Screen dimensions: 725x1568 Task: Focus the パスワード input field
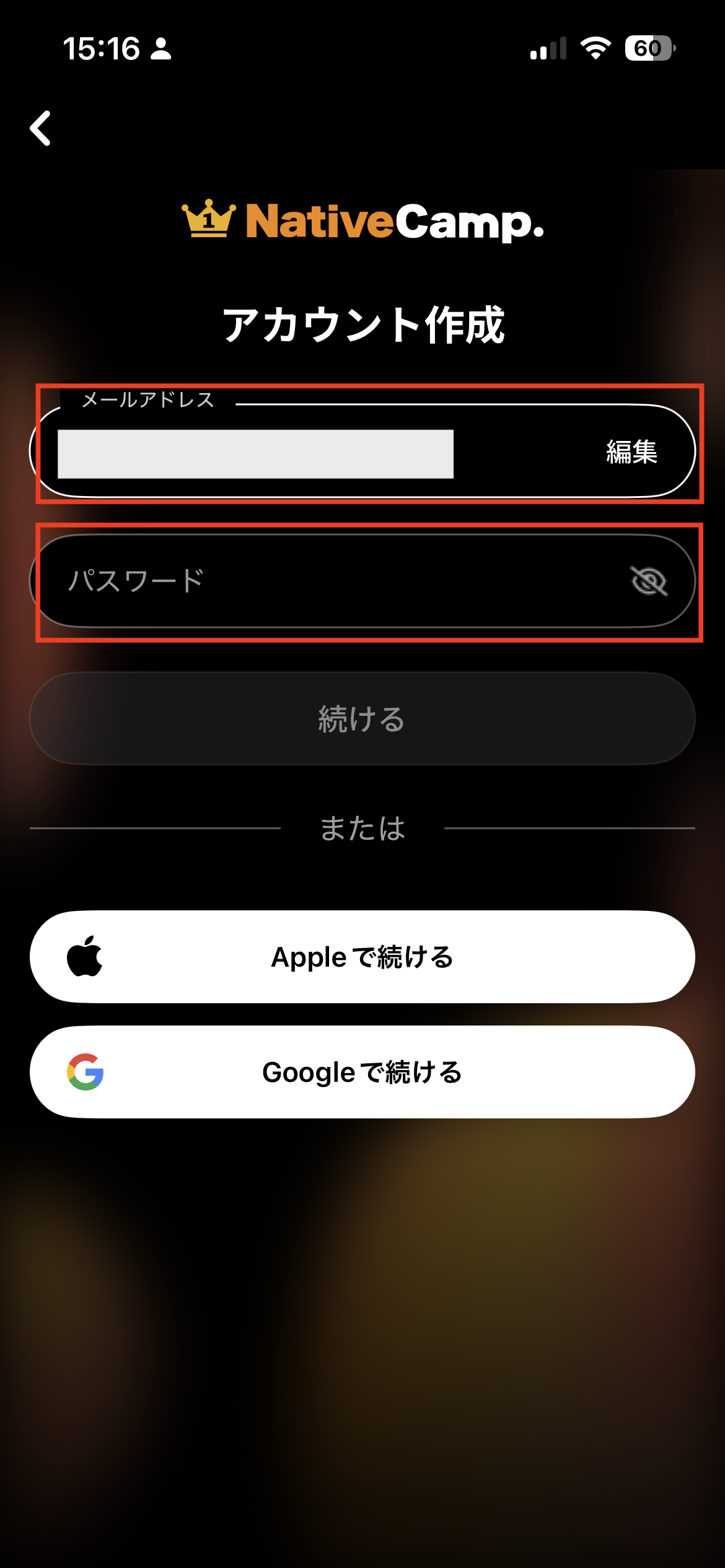click(335, 581)
